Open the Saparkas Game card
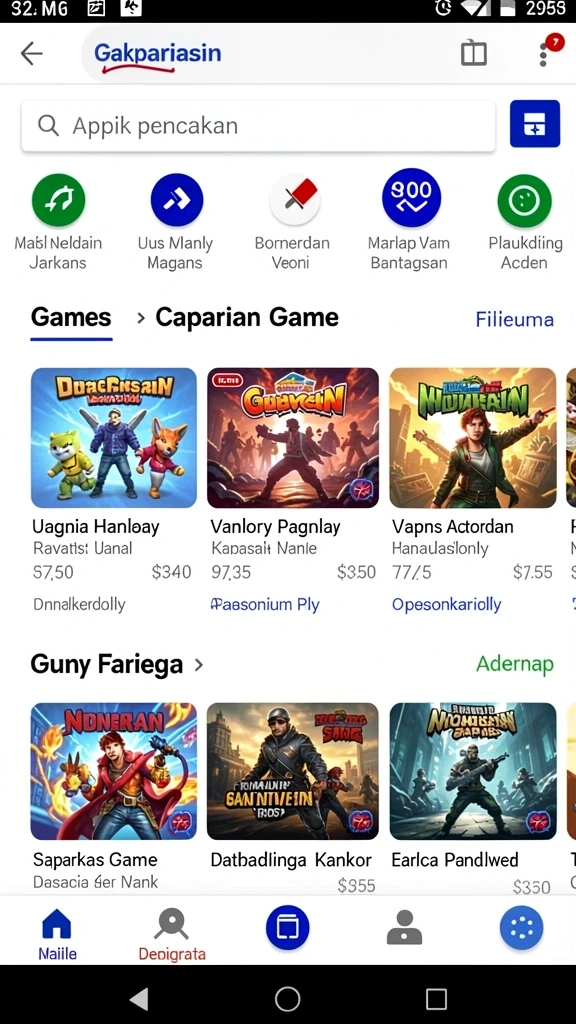Viewport: 576px width, 1024px height. point(114,797)
